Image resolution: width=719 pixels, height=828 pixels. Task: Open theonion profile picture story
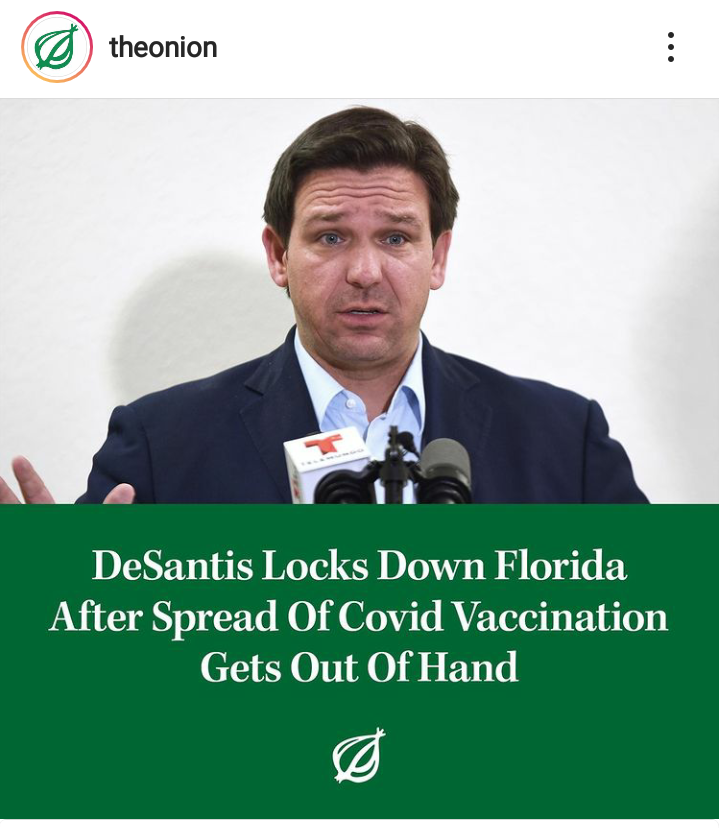pos(57,47)
